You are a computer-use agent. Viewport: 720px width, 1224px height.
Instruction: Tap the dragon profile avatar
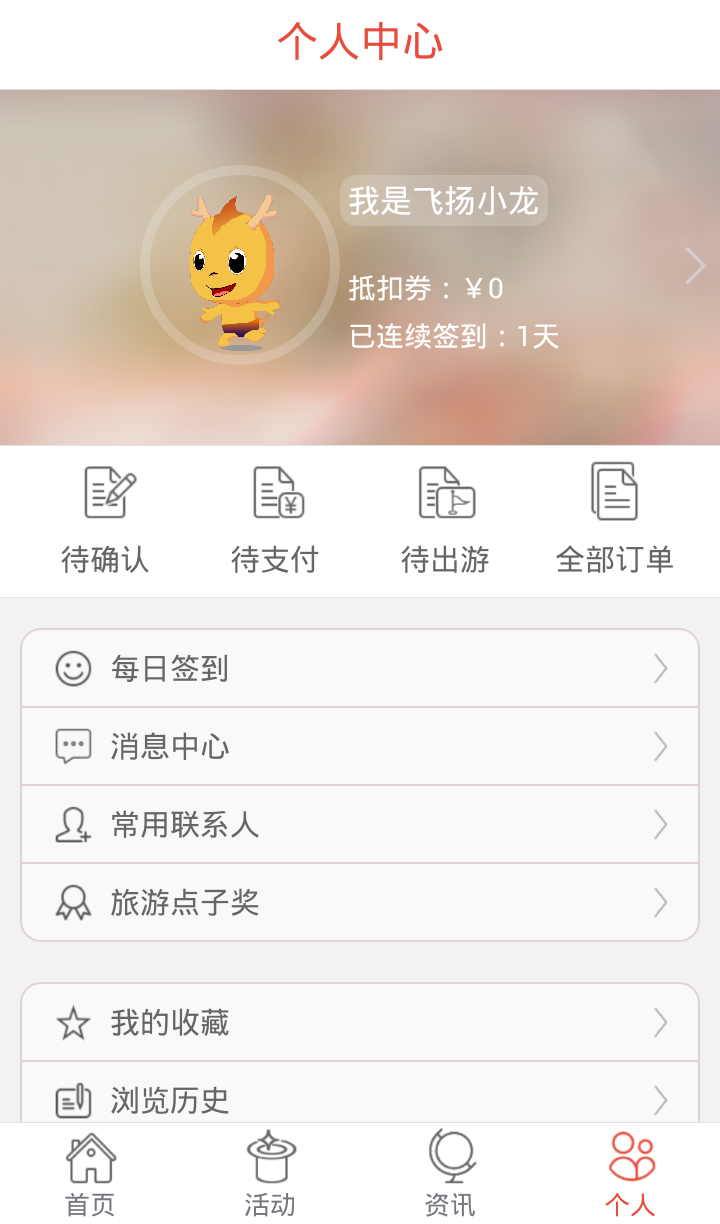pyautogui.click(x=239, y=265)
